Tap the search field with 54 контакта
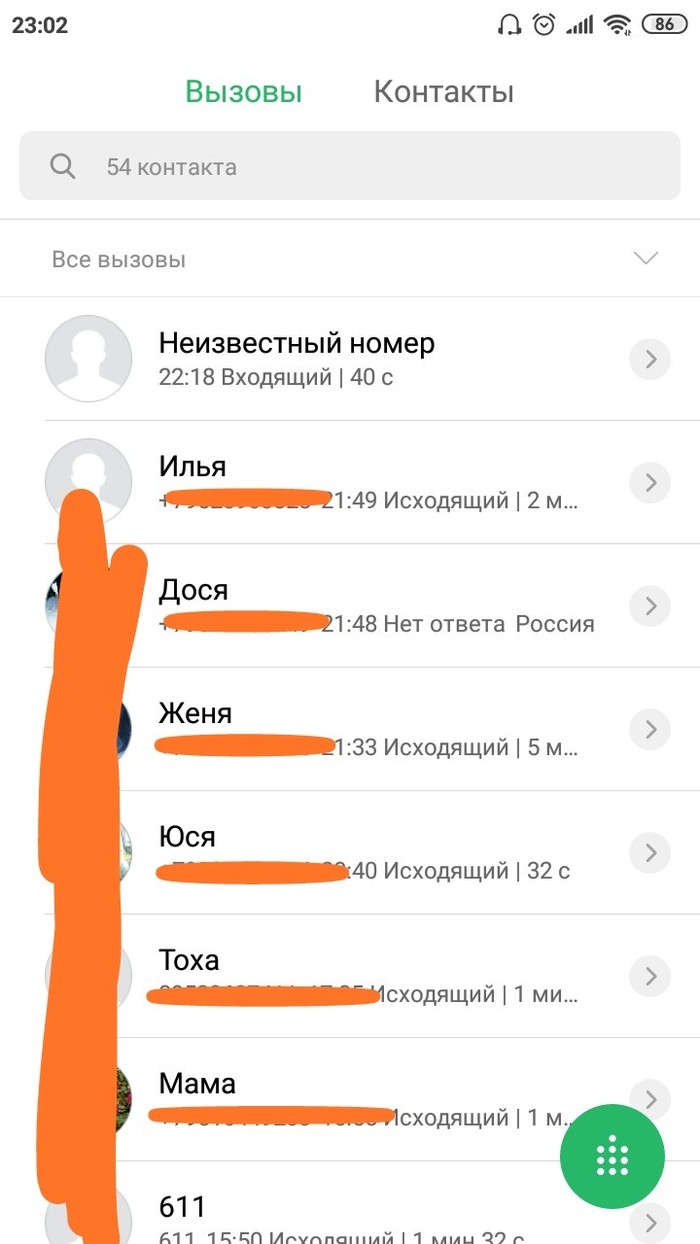The width and height of the screenshot is (700, 1244). 350,166
